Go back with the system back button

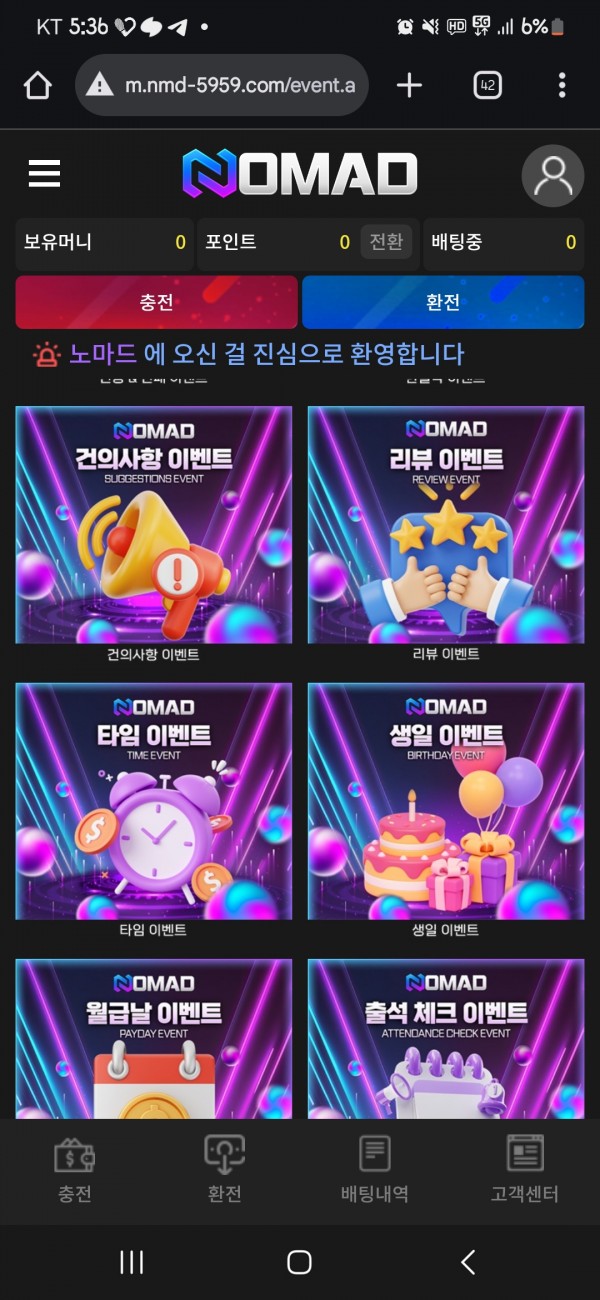(468, 1262)
